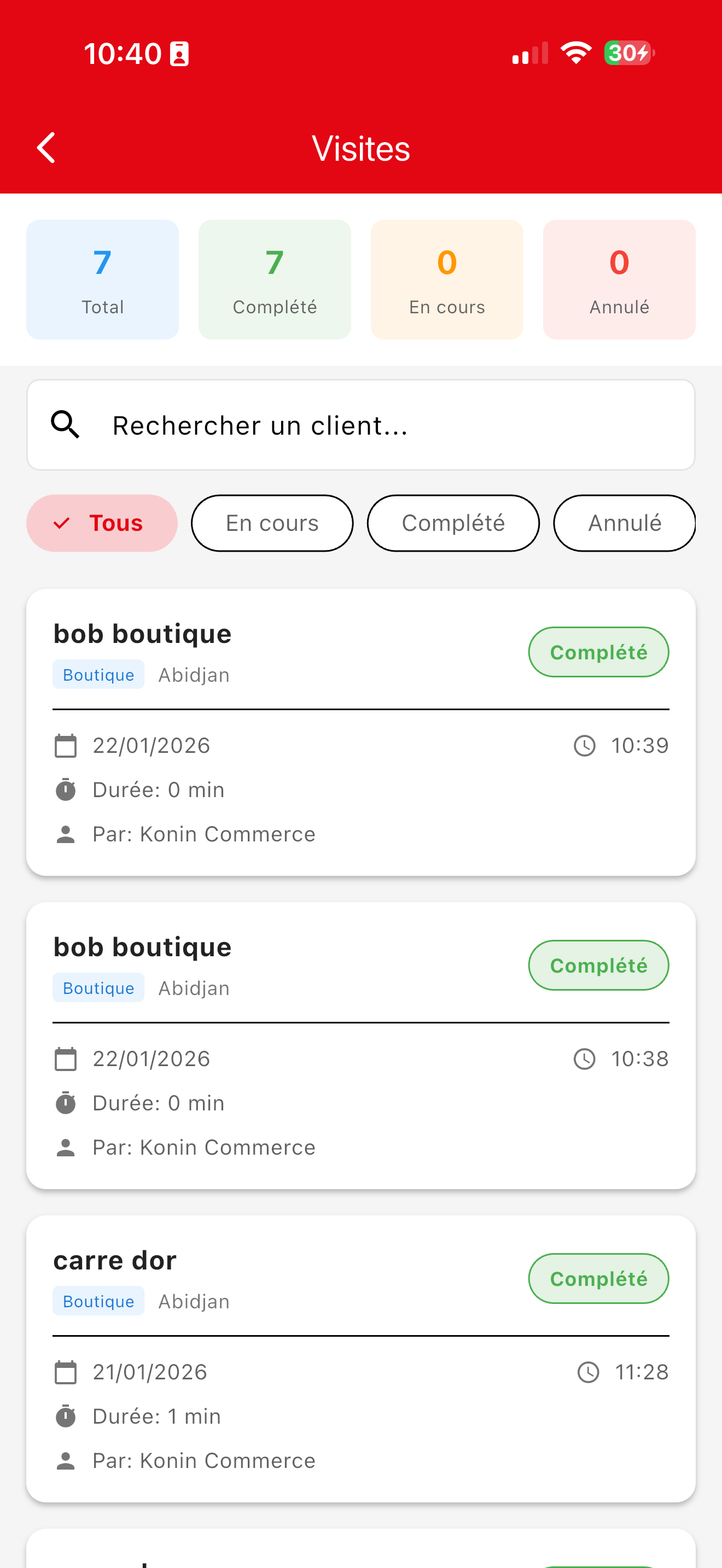This screenshot has width=722, height=1568.
Task: Select the Complété filter tab
Action: [x=453, y=523]
